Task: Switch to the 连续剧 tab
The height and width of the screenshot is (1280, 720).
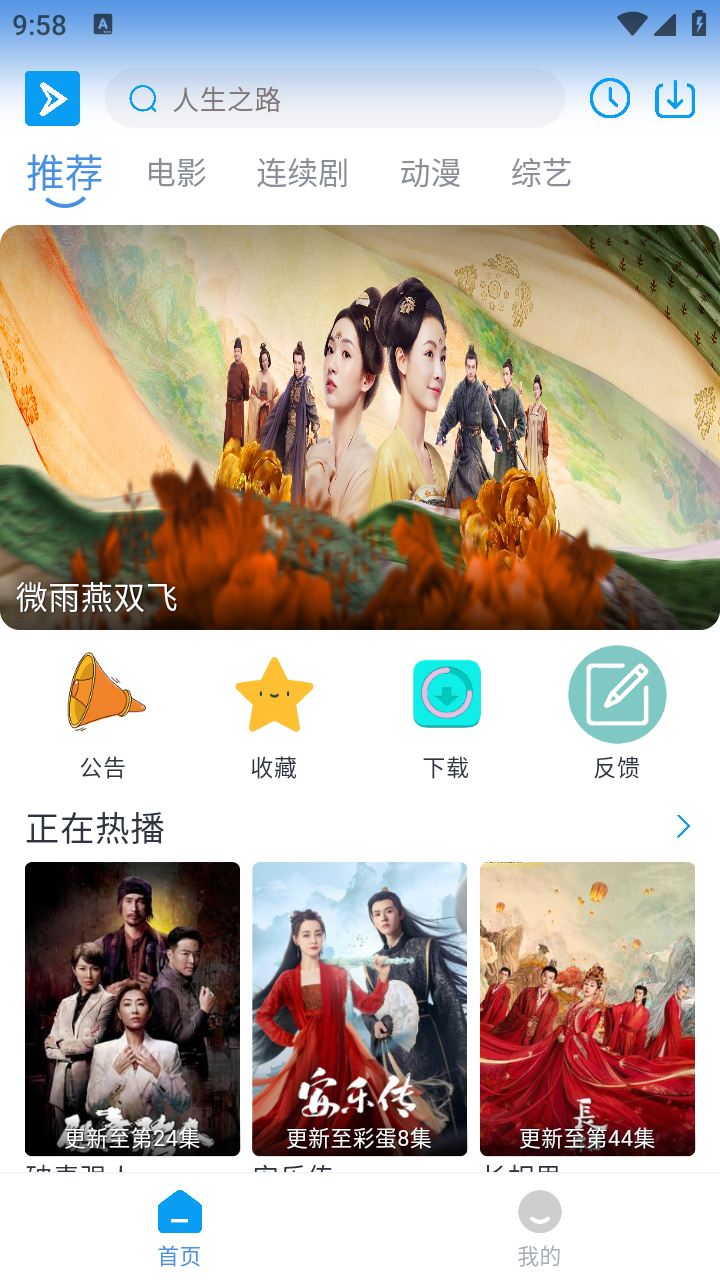Action: tap(302, 174)
